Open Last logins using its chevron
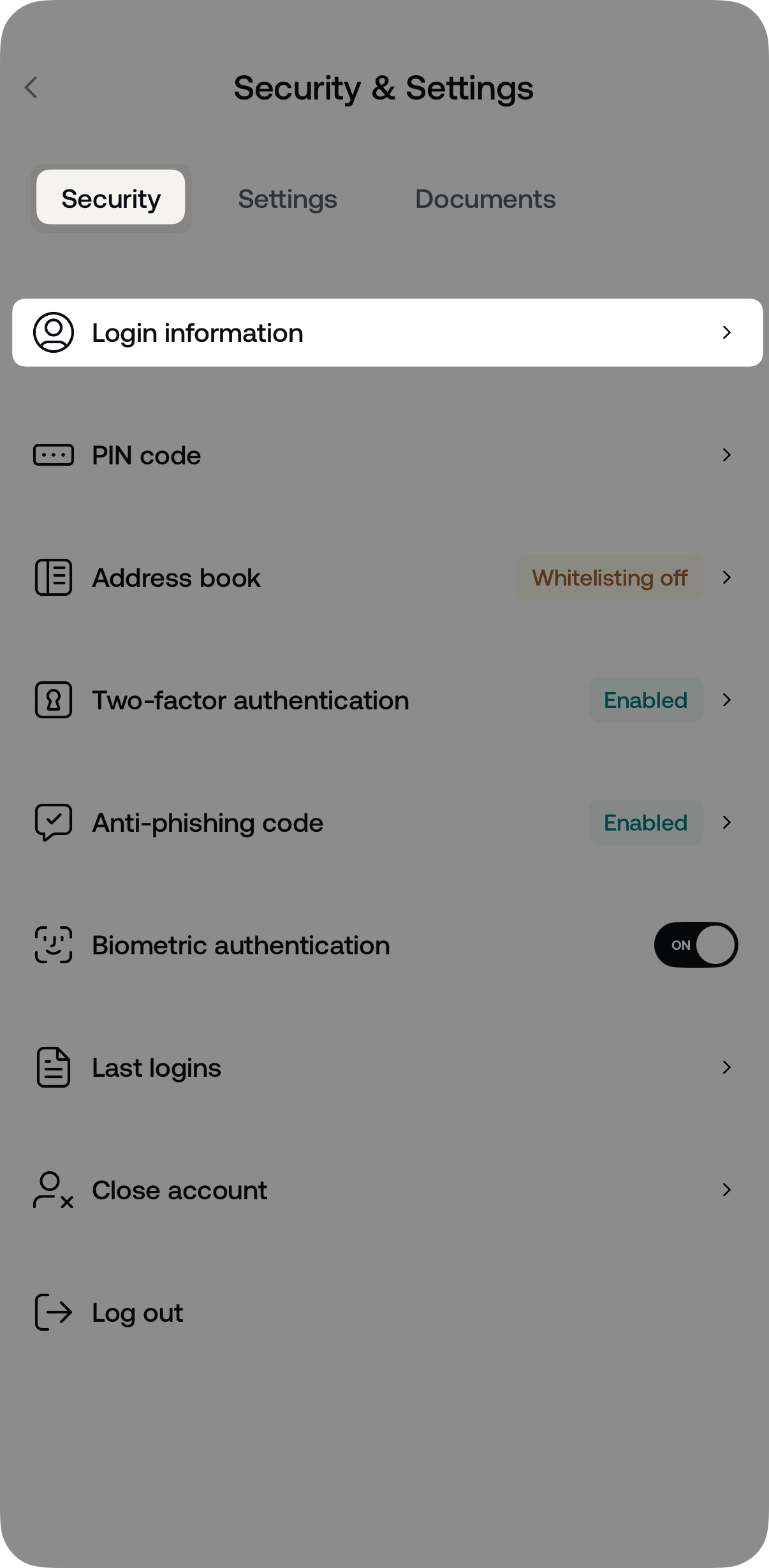 [726, 1067]
